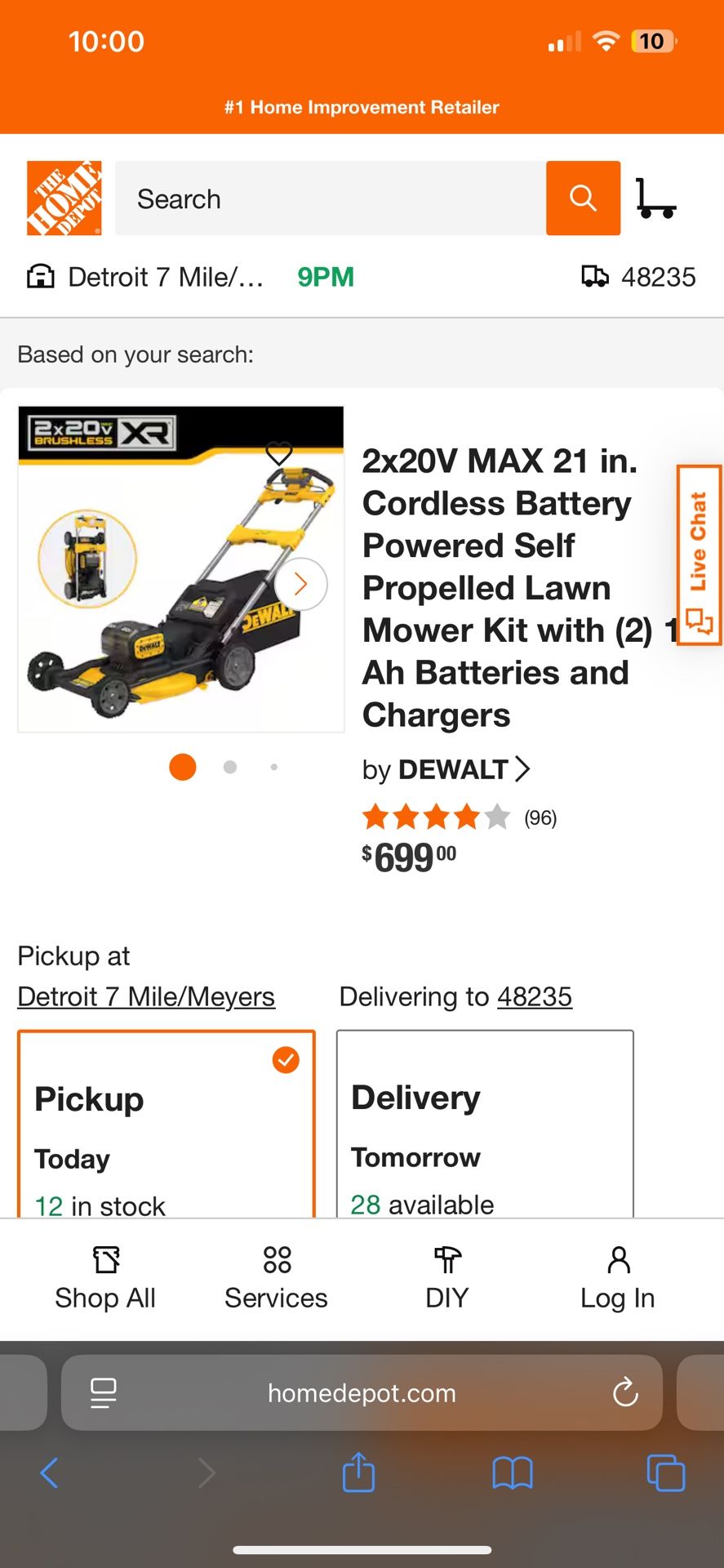Click the search magnifier icon
Image resolution: width=724 pixels, height=1568 pixels.
click(x=582, y=198)
